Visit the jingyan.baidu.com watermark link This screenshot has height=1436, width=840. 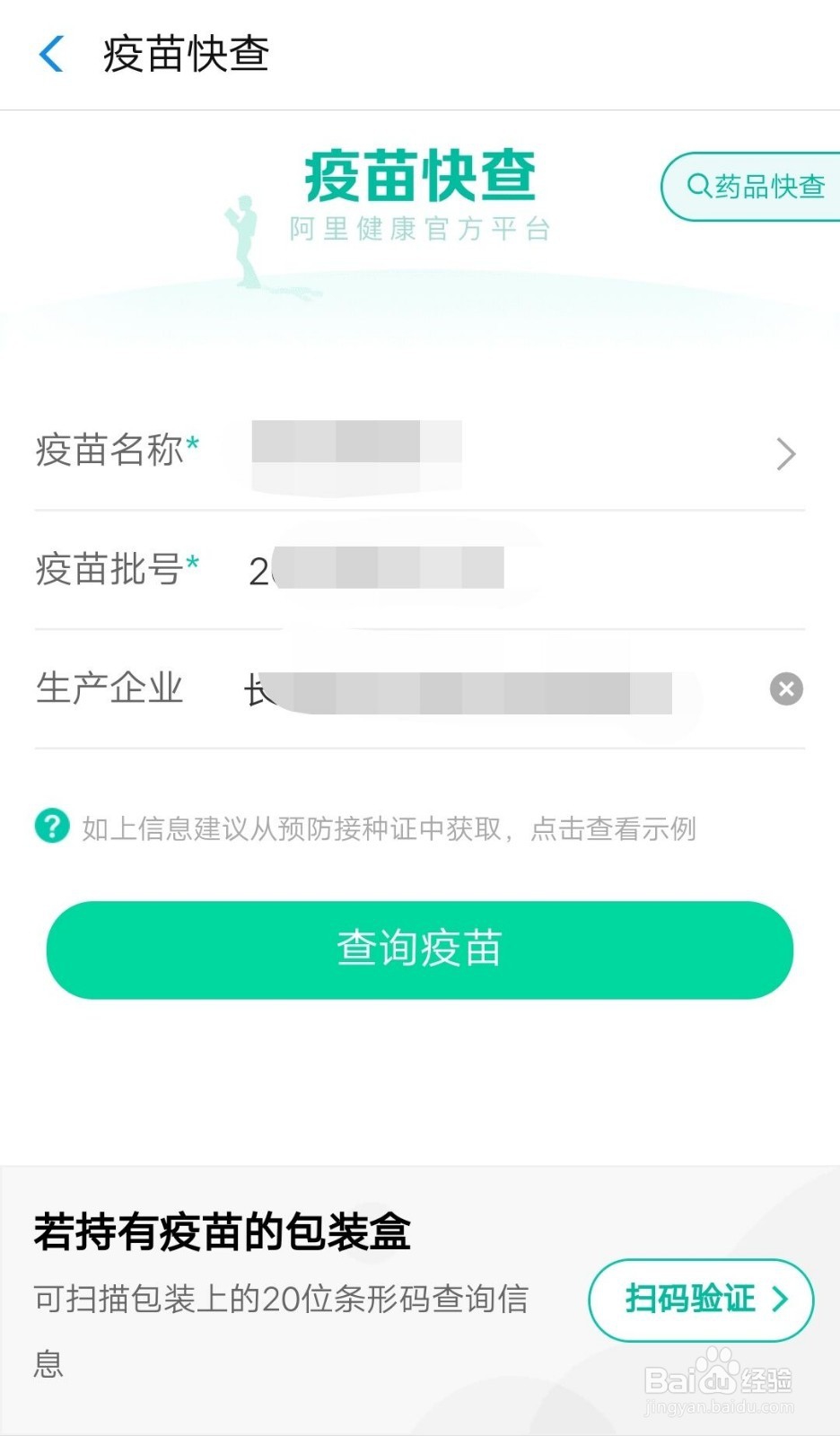point(718,1407)
